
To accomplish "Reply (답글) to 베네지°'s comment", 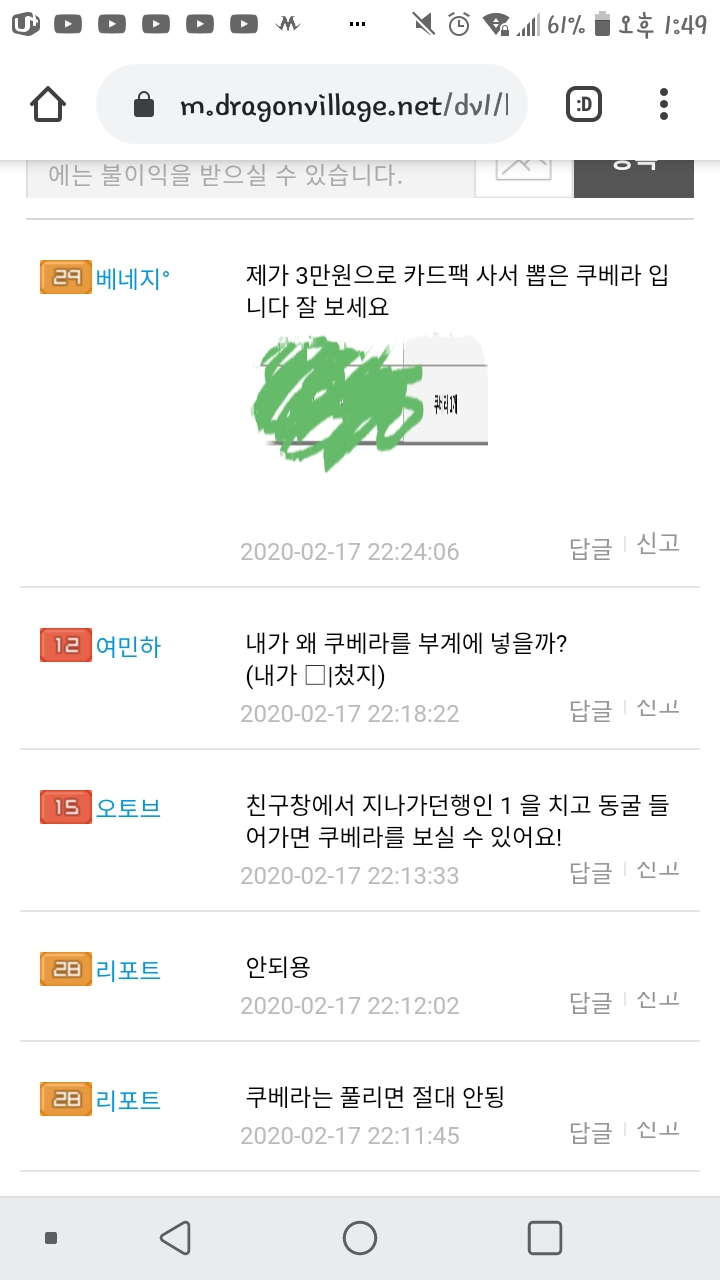I will point(590,548).
